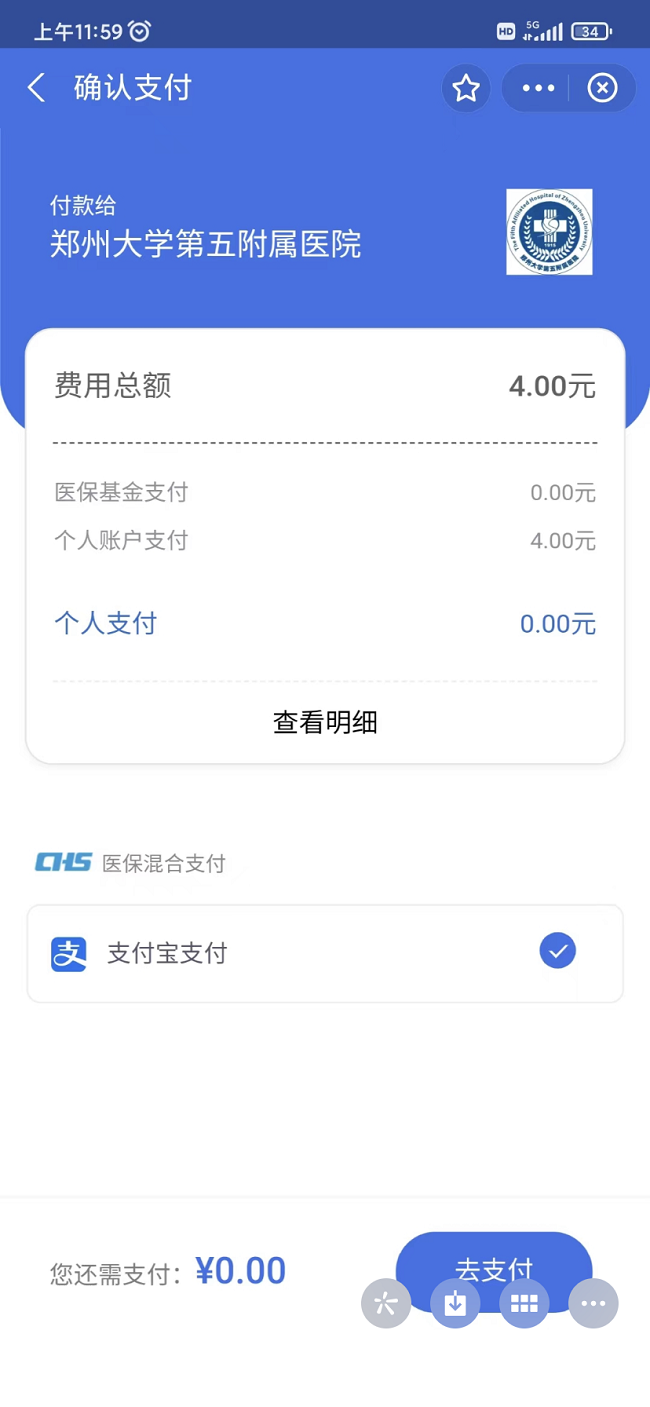Go back from the 确认支付 page
The width and height of the screenshot is (650, 1407).
(x=36, y=88)
